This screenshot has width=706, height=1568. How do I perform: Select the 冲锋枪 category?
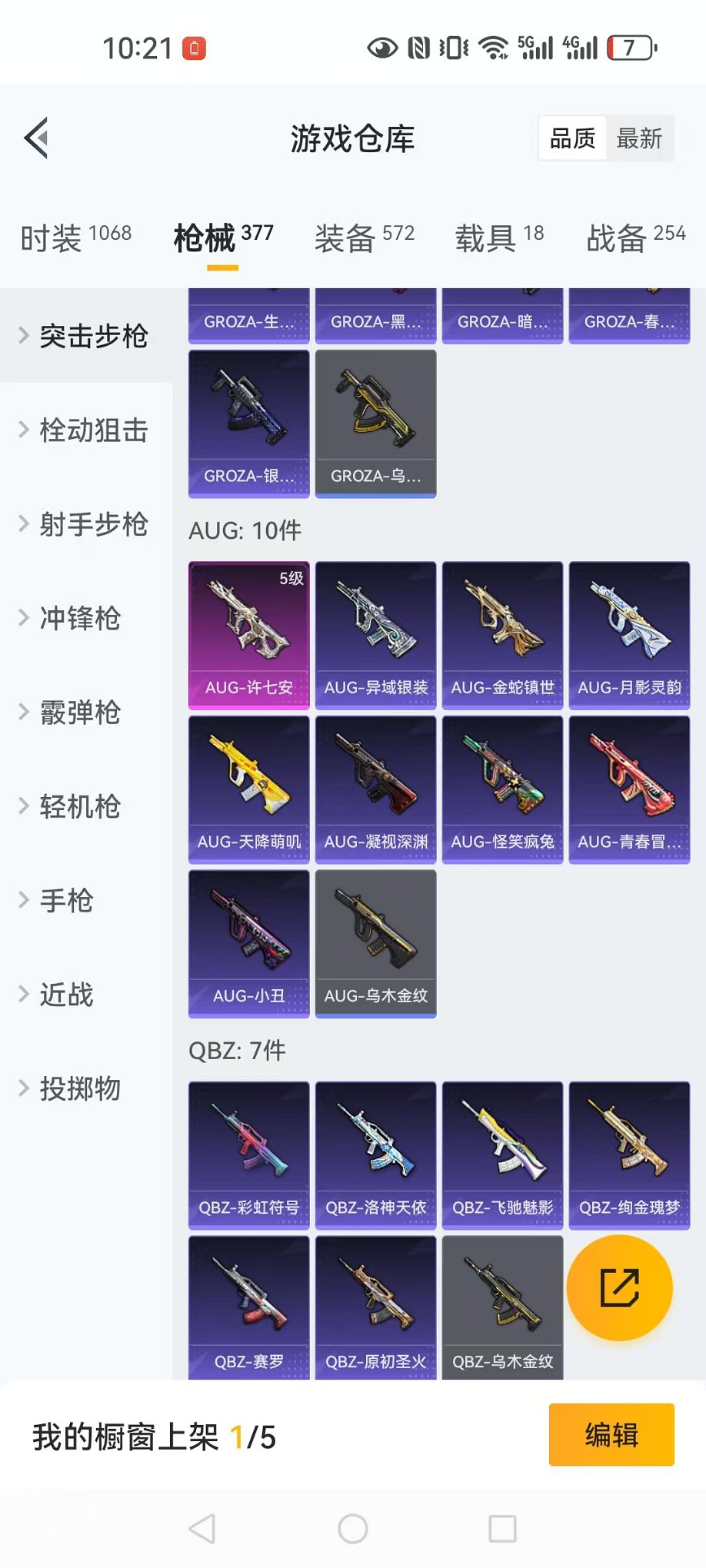80,618
